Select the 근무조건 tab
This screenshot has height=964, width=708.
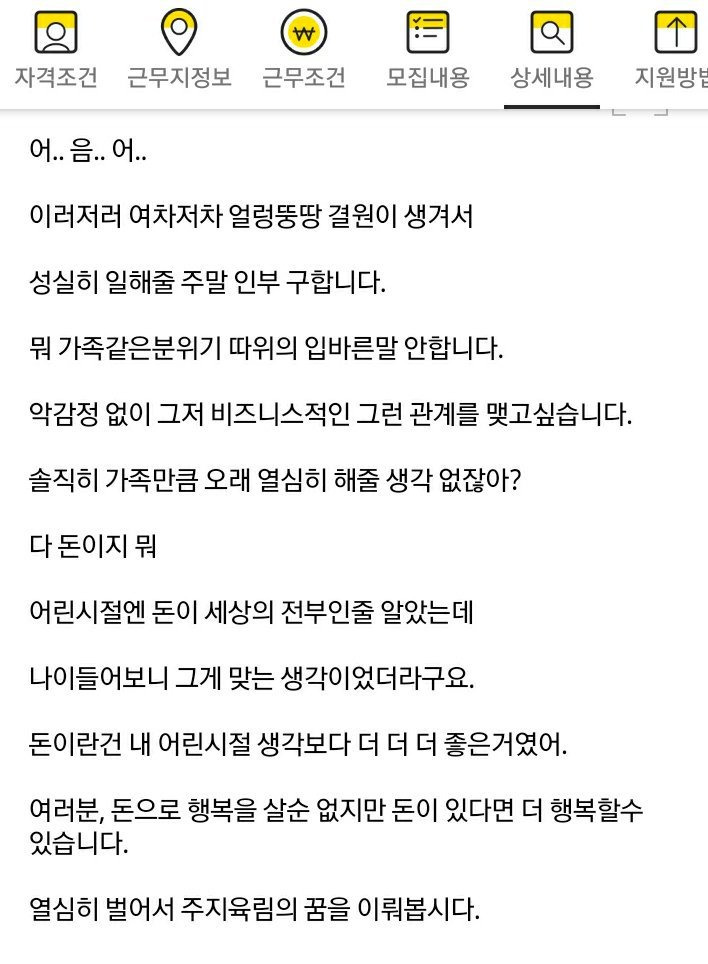coord(304,52)
